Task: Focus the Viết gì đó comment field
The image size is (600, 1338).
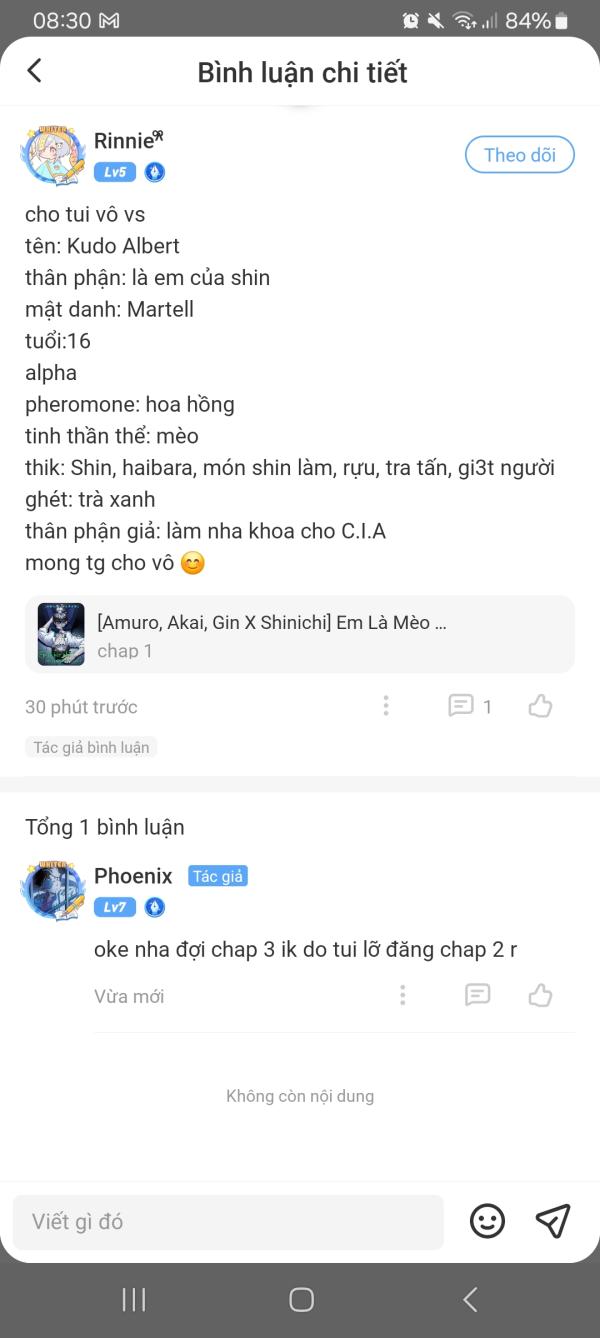Action: [x=228, y=1222]
